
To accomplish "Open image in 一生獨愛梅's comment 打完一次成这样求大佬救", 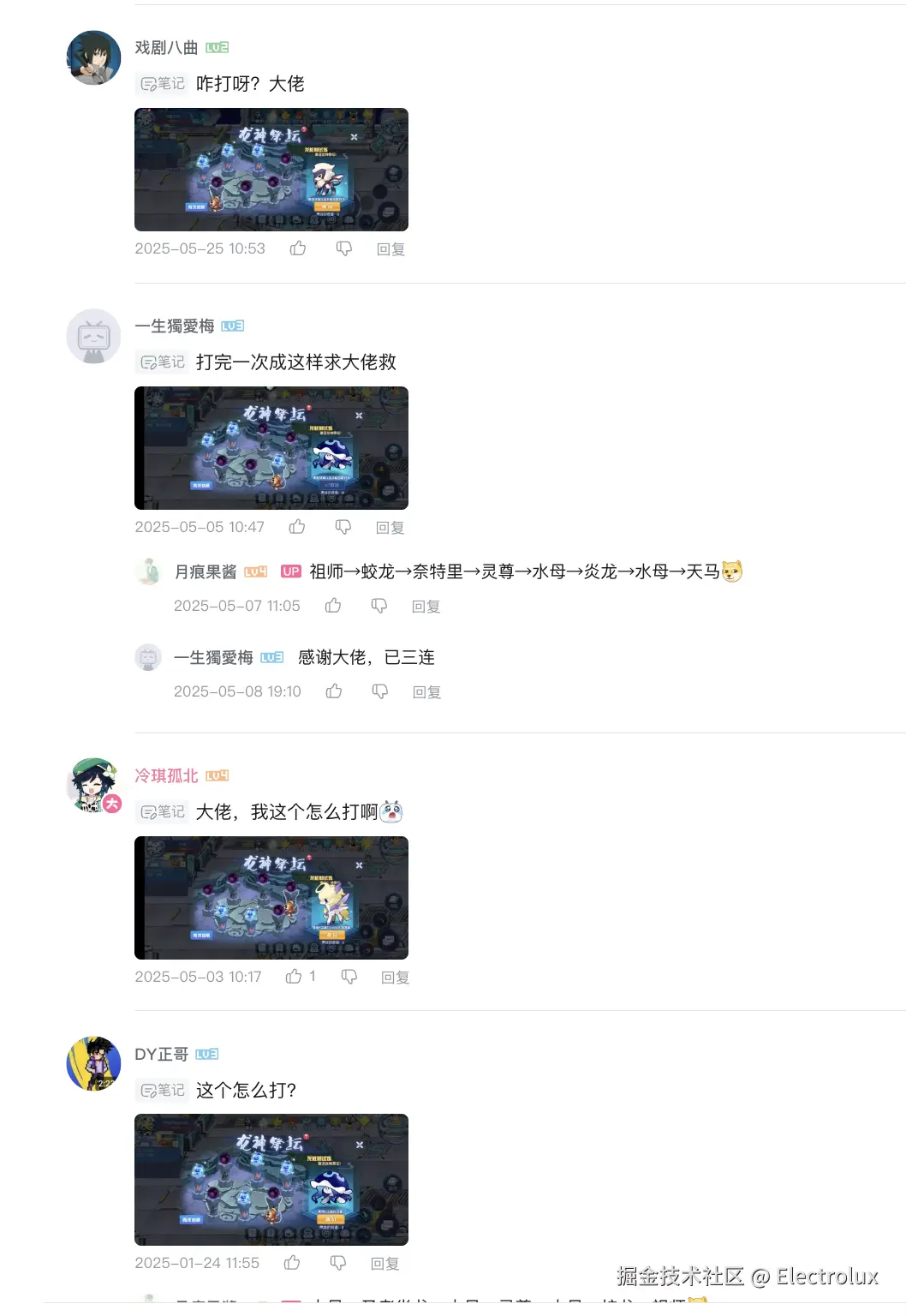I will (271, 448).
